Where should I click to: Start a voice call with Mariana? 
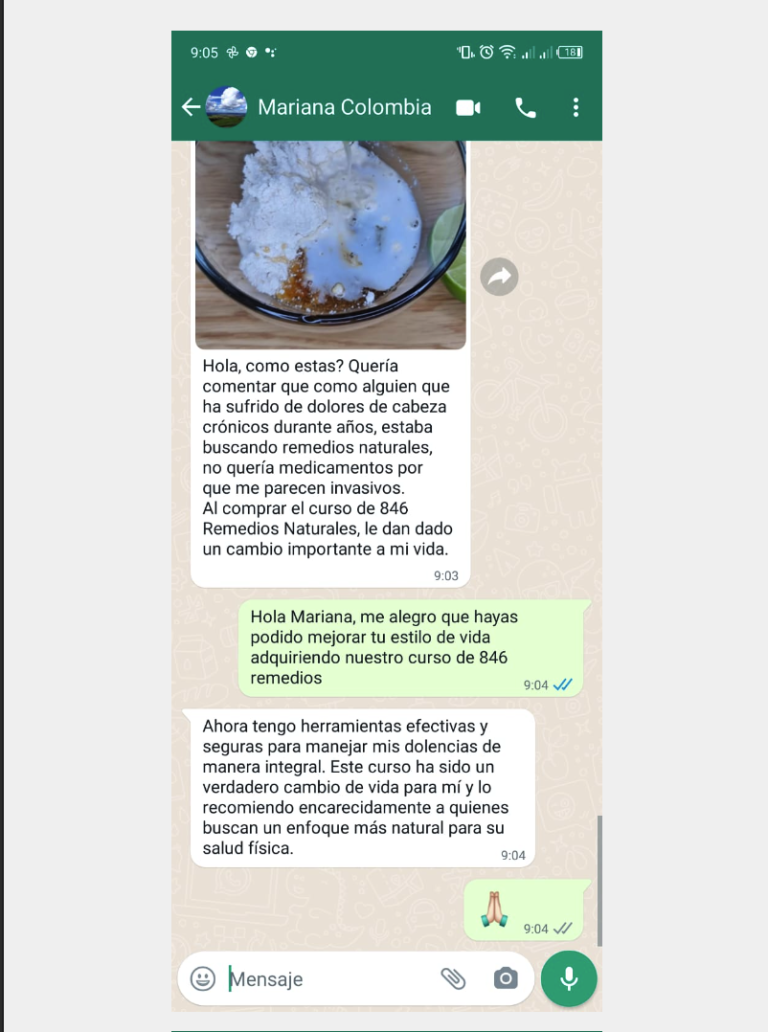point(525,107)
